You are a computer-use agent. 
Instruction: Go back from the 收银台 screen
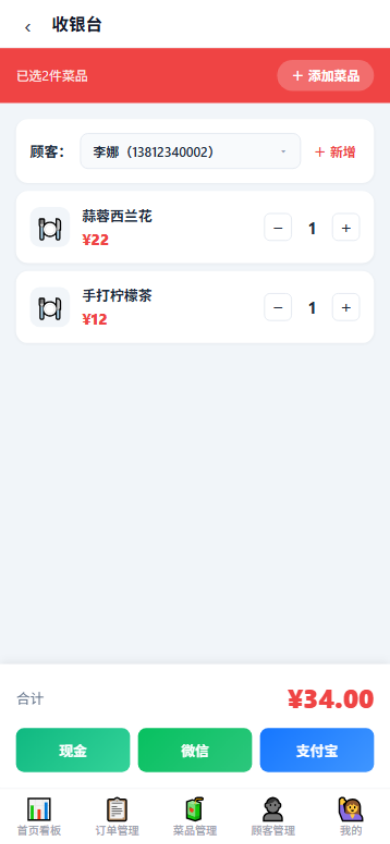tap(27, 27)
